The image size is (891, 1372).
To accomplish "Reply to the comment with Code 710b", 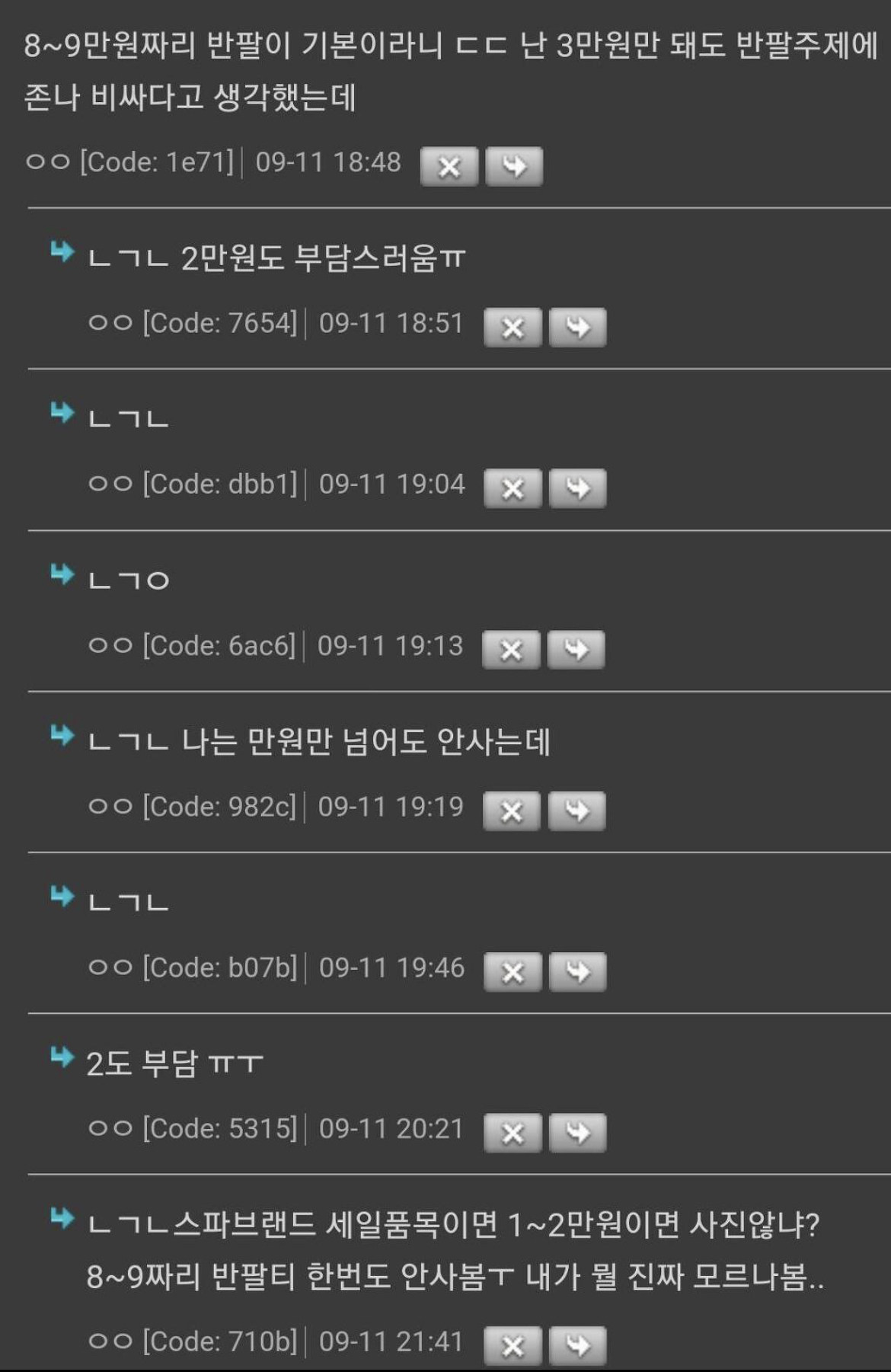I will pos(577,1346).
